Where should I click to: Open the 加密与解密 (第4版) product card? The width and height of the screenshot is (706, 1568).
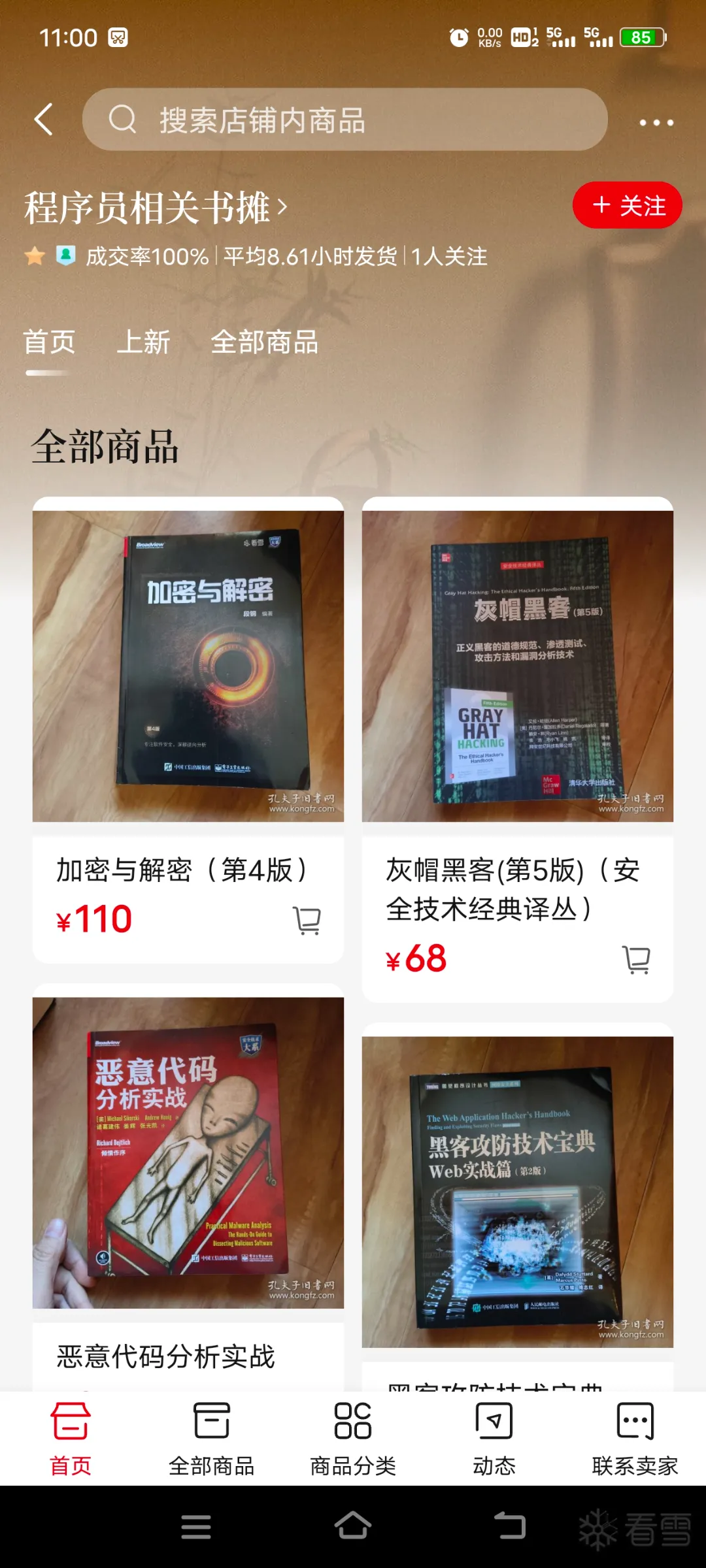[x=188, y=666]
